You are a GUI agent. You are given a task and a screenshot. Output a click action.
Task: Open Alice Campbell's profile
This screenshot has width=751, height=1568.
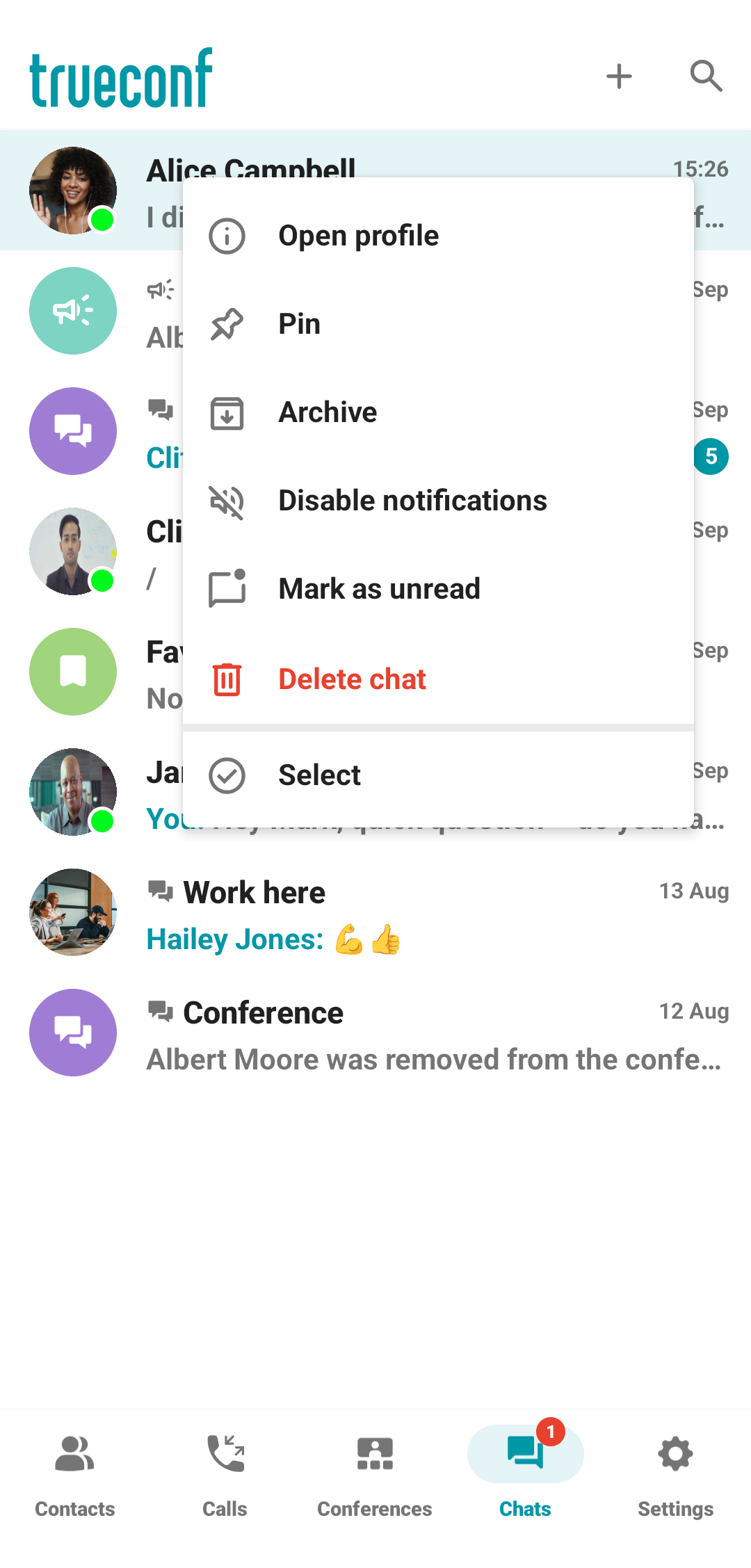tap(358, 236)
